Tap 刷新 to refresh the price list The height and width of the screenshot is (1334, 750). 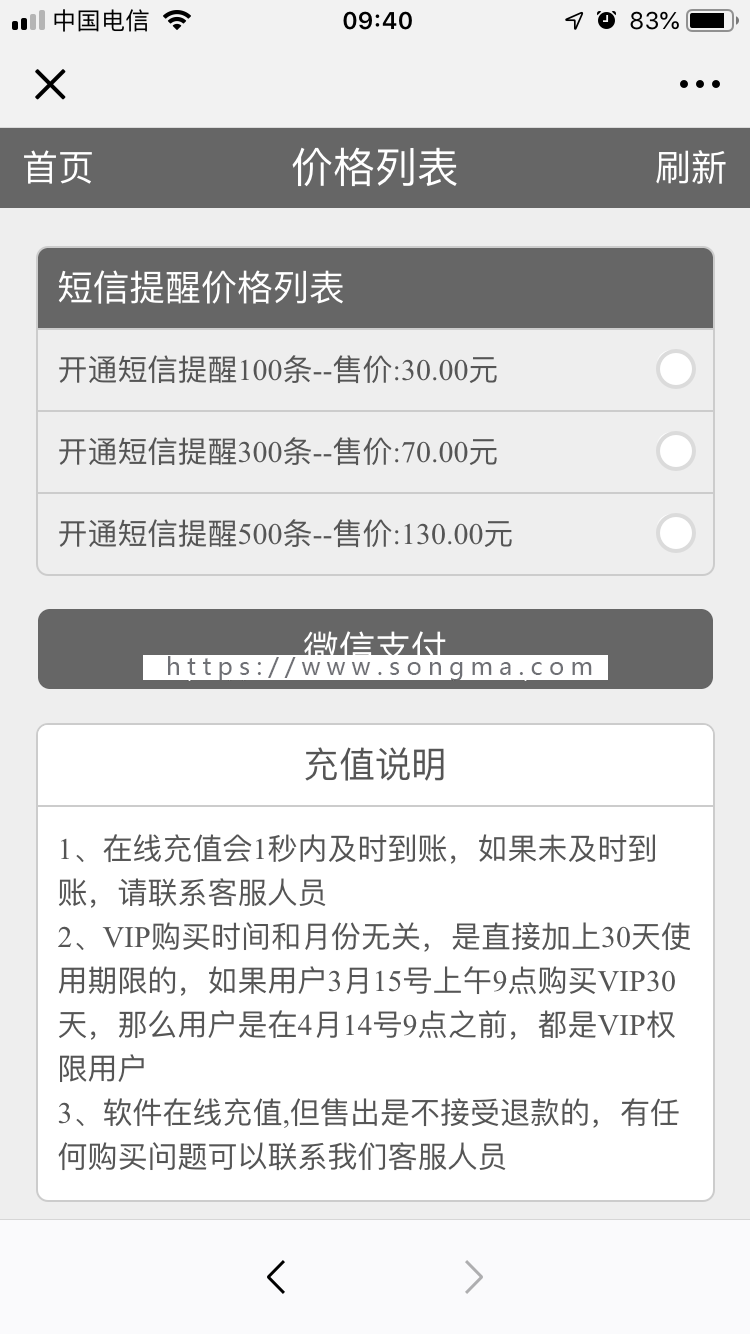[x=690, y=168]
